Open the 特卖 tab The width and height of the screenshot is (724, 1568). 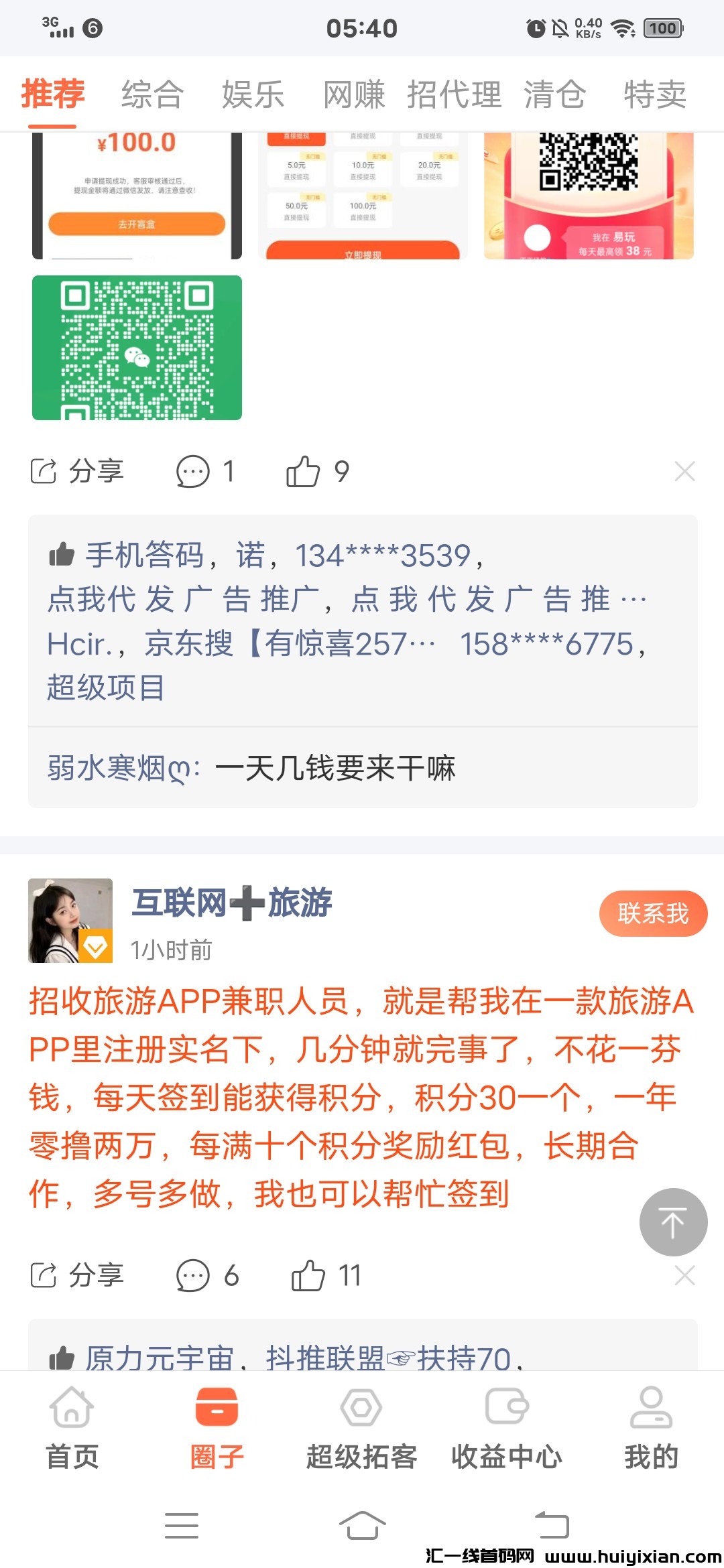[655, 94]
